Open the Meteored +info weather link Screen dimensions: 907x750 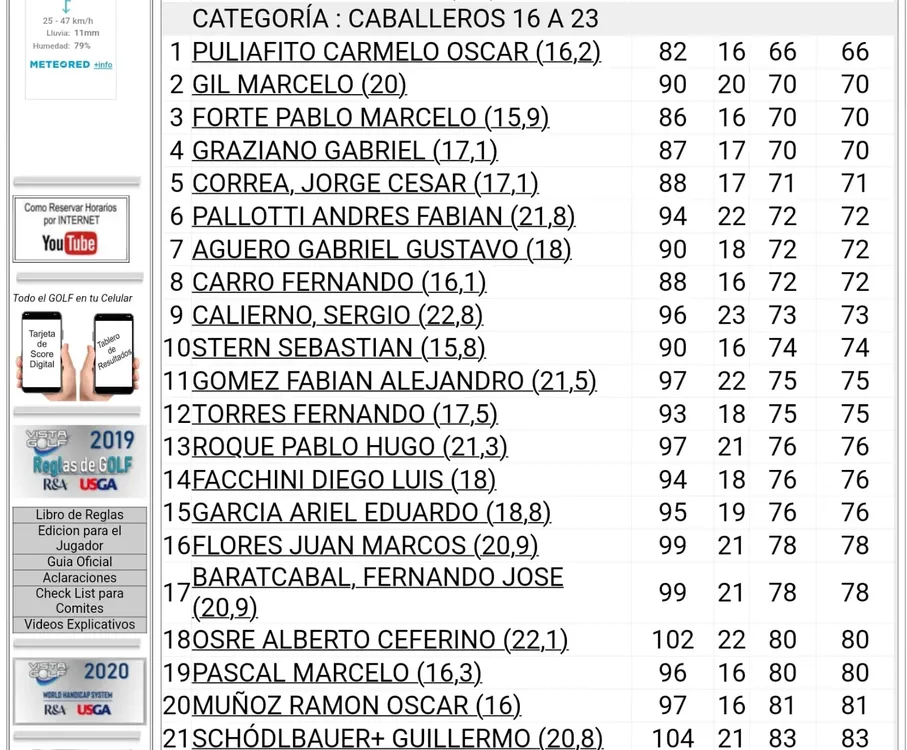pos(103,65)
